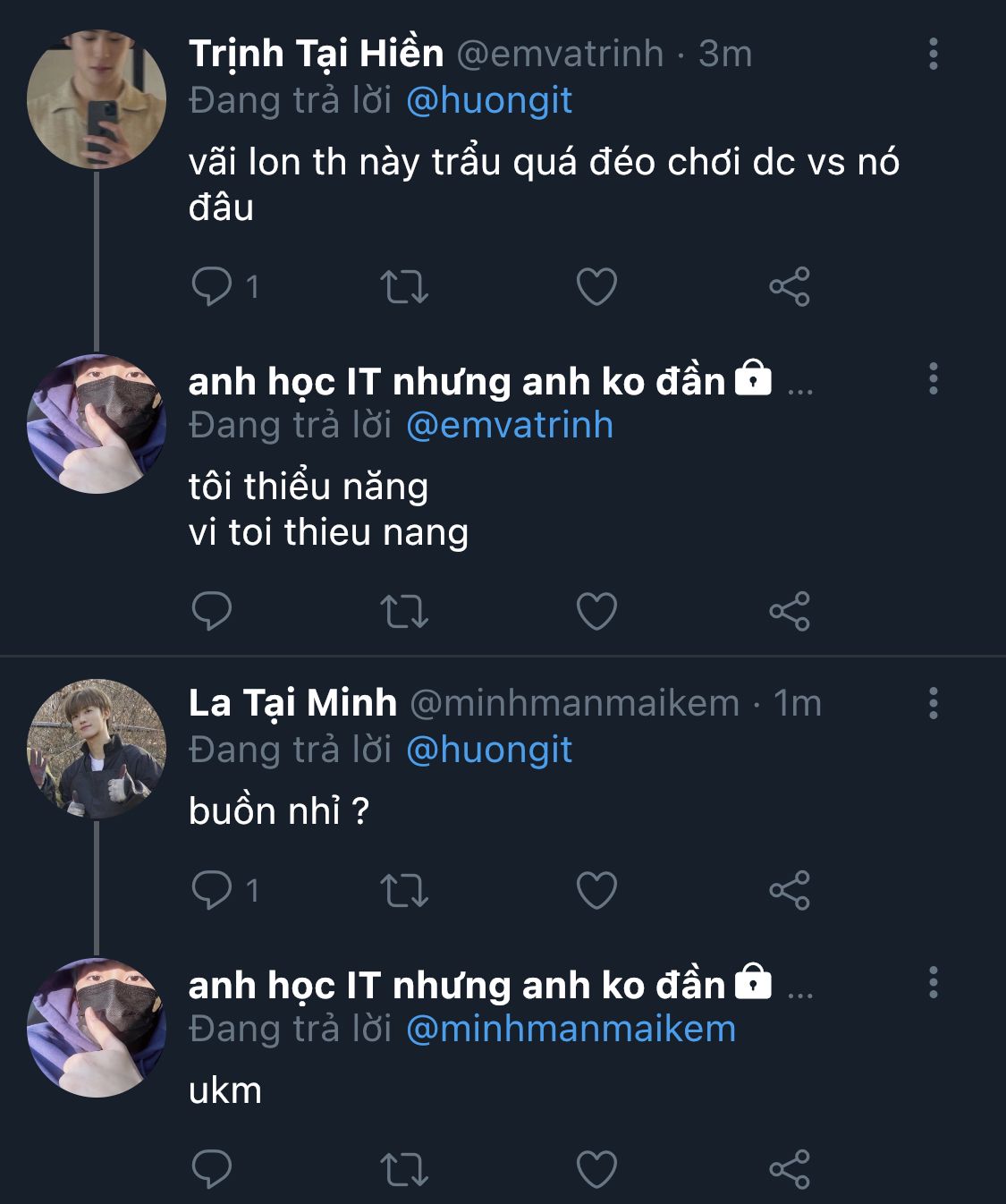Like the 'tôi thiểu năng' reply

click(596, 612)
